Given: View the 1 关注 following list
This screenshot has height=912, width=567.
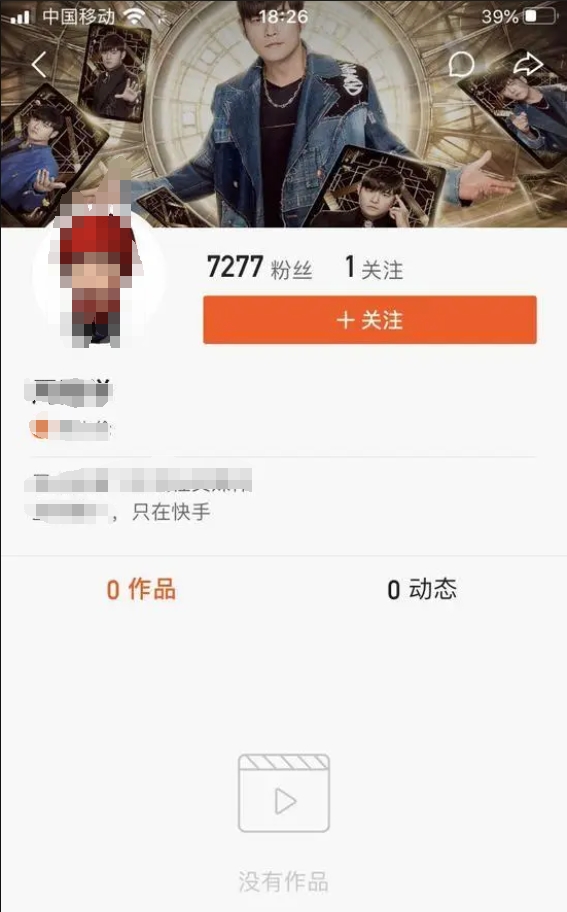Looking at the screenshot, I should coord(374,268).
